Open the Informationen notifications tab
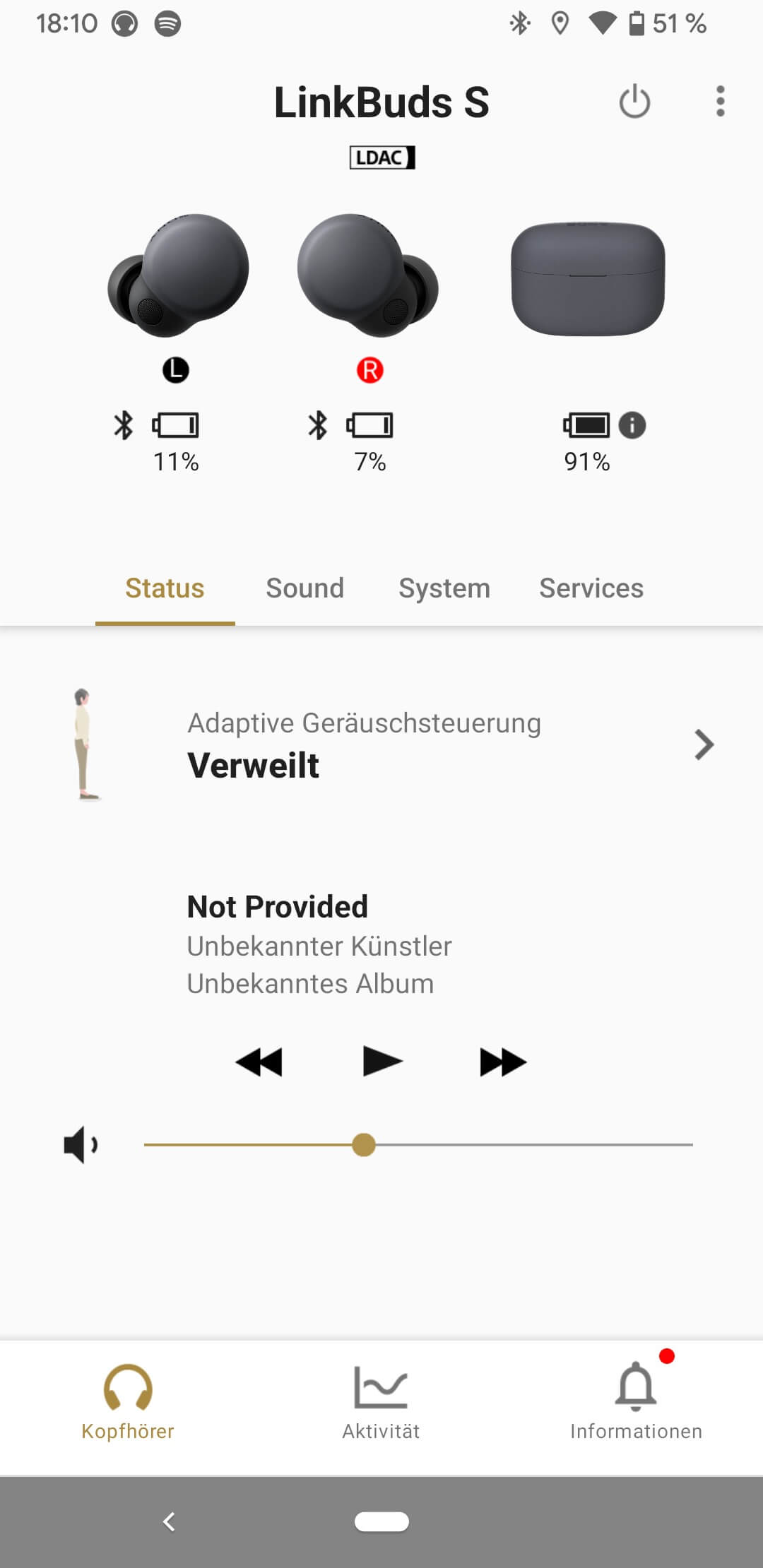Image resolution: width=763 pixels, height=1568 pixels. click(636, 1403)
